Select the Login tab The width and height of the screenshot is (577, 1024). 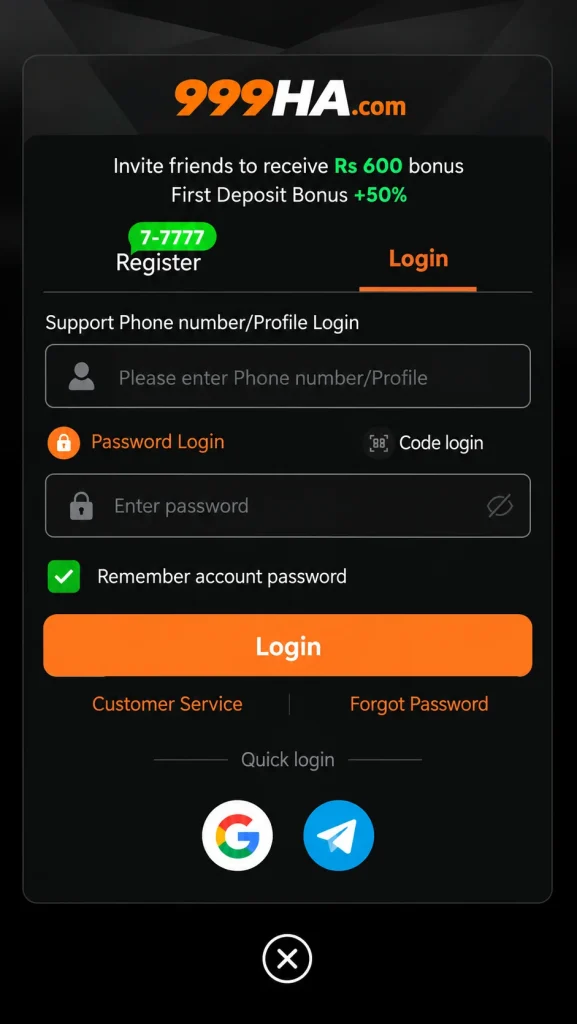(x=418, y=259)
